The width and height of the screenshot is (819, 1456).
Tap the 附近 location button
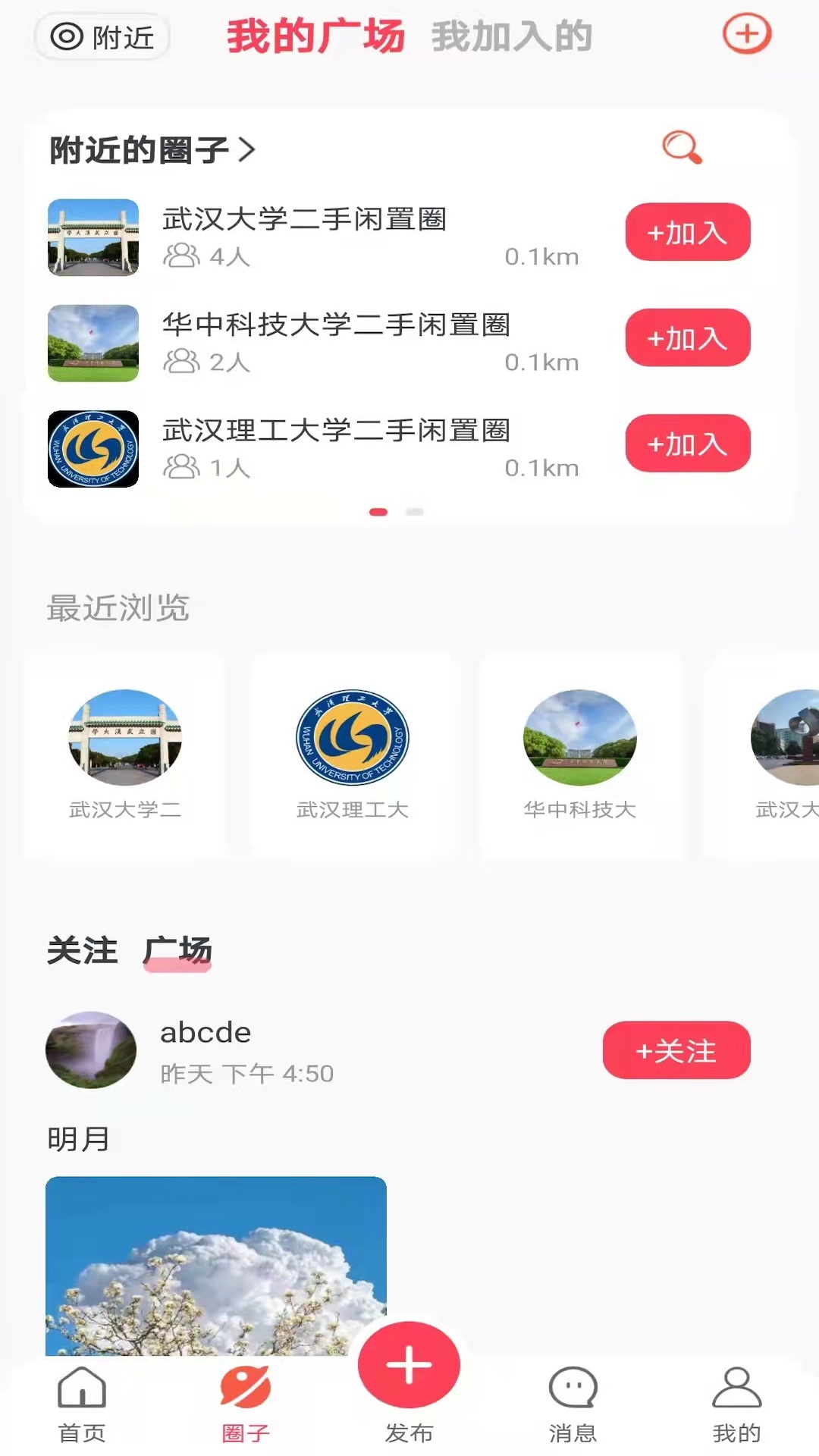[x=102, y=36]
